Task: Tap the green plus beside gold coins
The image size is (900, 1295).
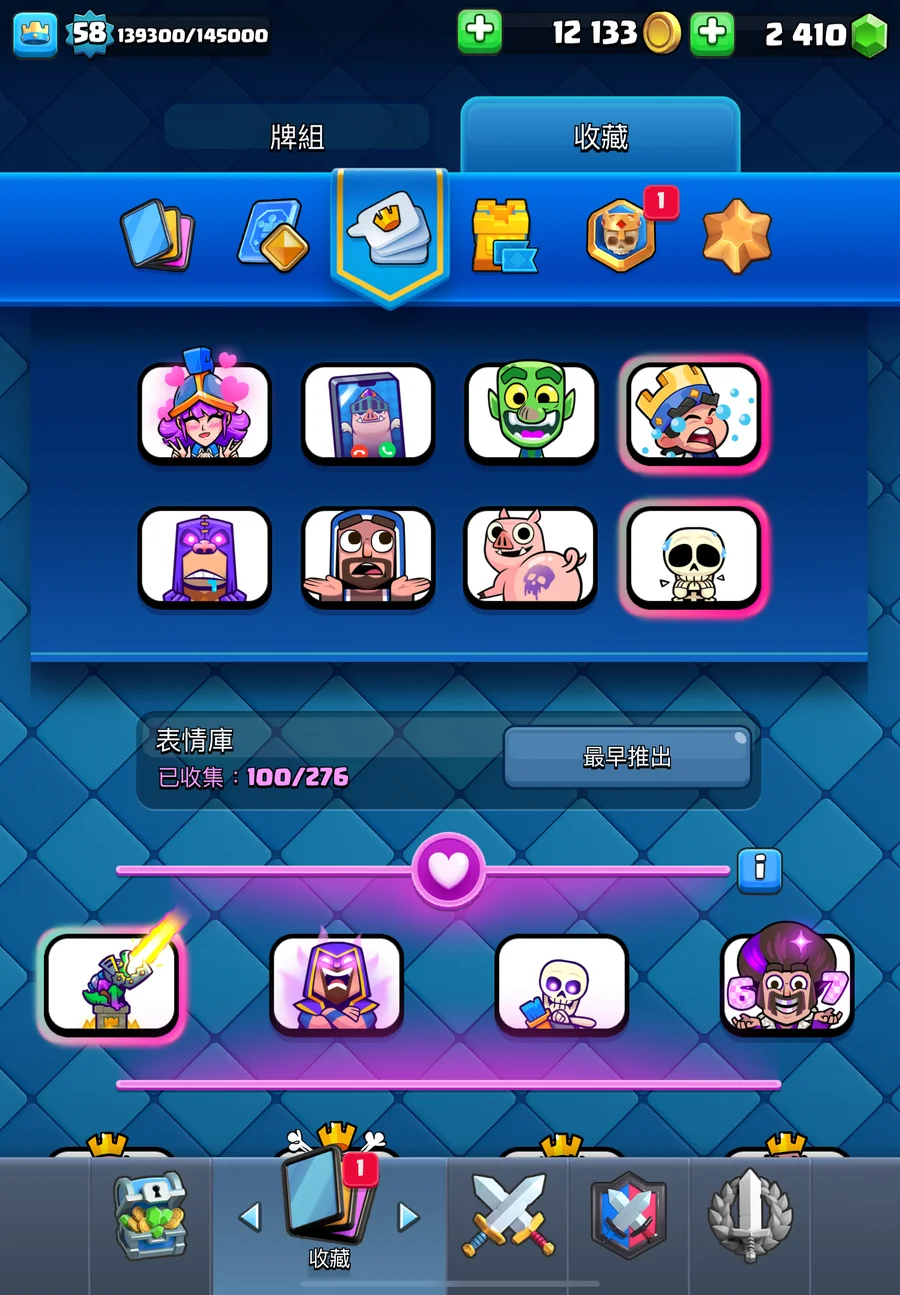Action: coord(479,32)
